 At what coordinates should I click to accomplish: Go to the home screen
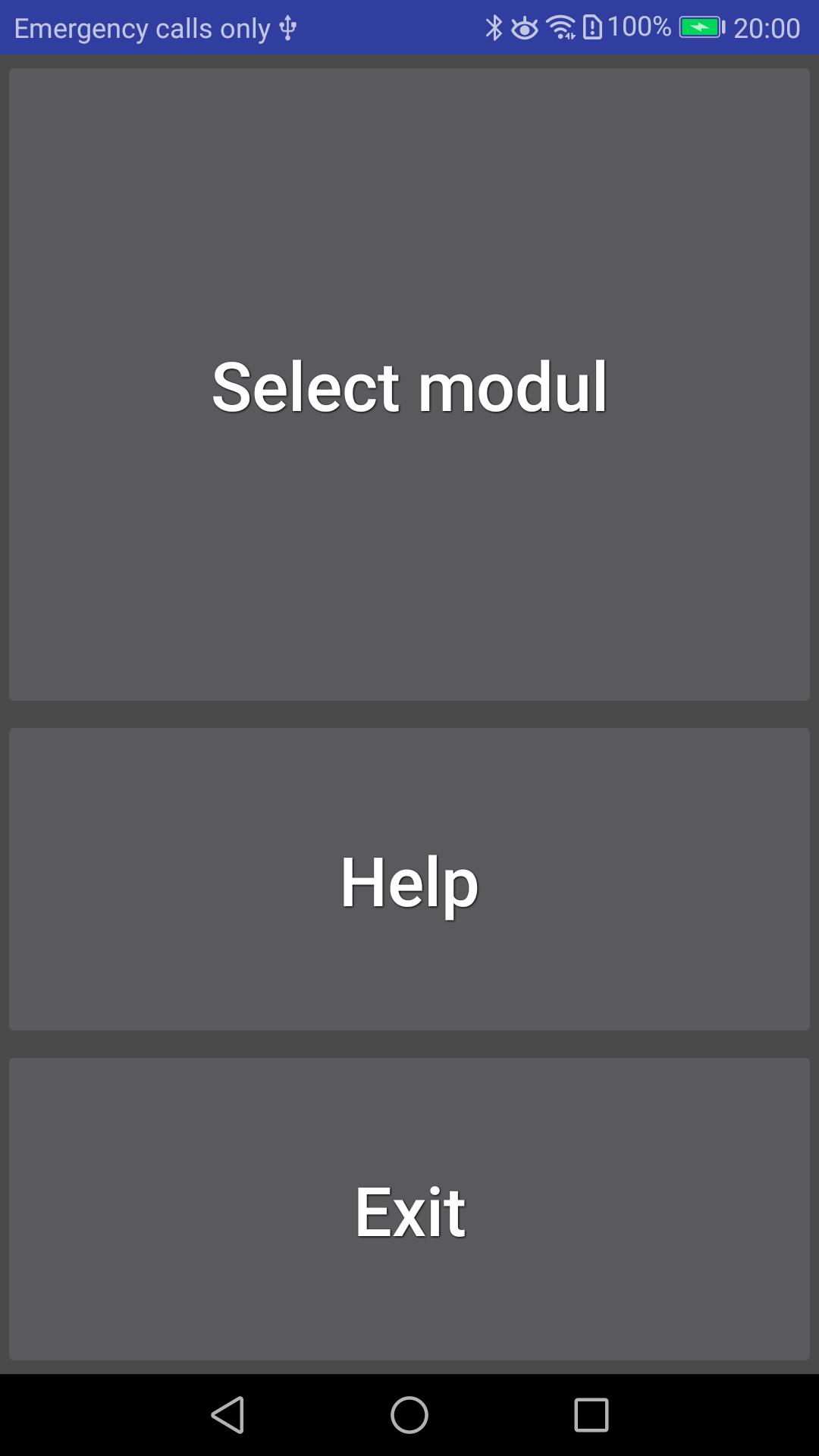point(409,1415)
